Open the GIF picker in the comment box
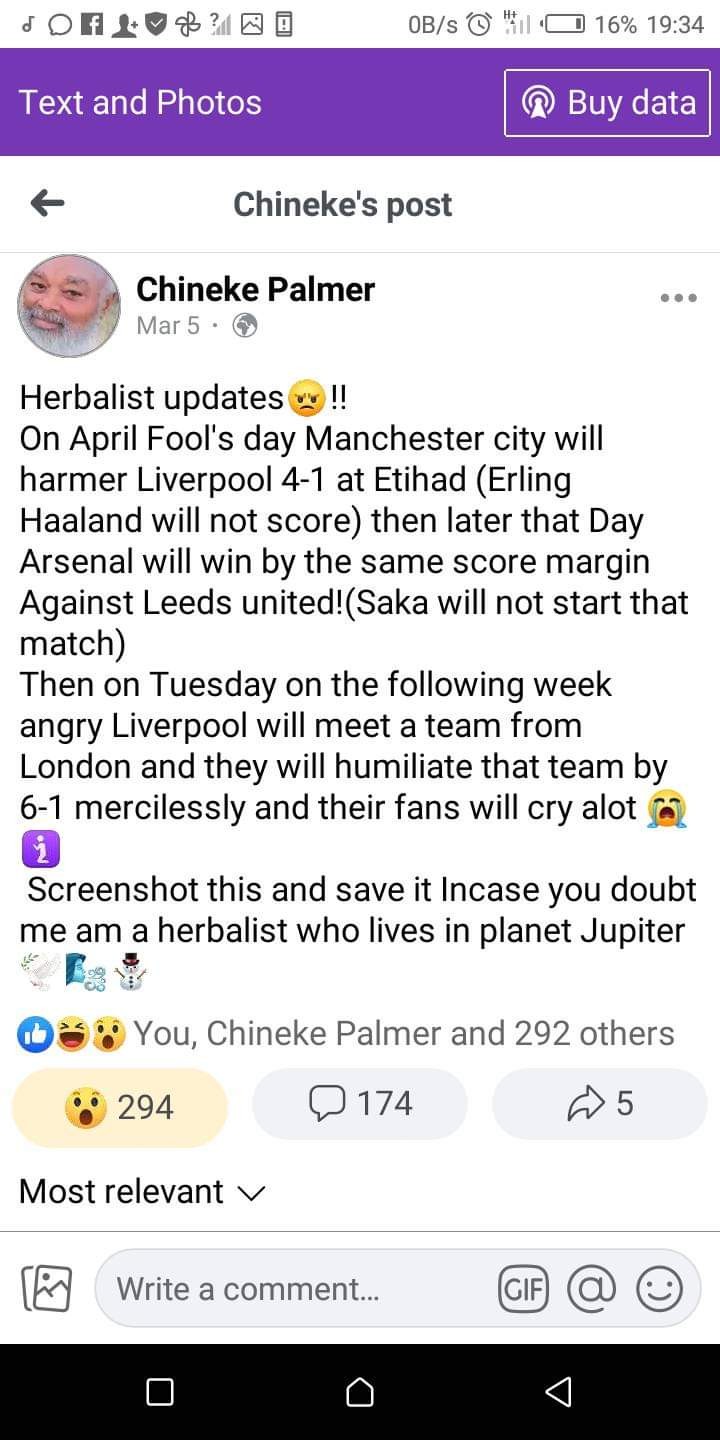Image resolution: width=720 pixels, height=1440 pixels. point(523,1288)
